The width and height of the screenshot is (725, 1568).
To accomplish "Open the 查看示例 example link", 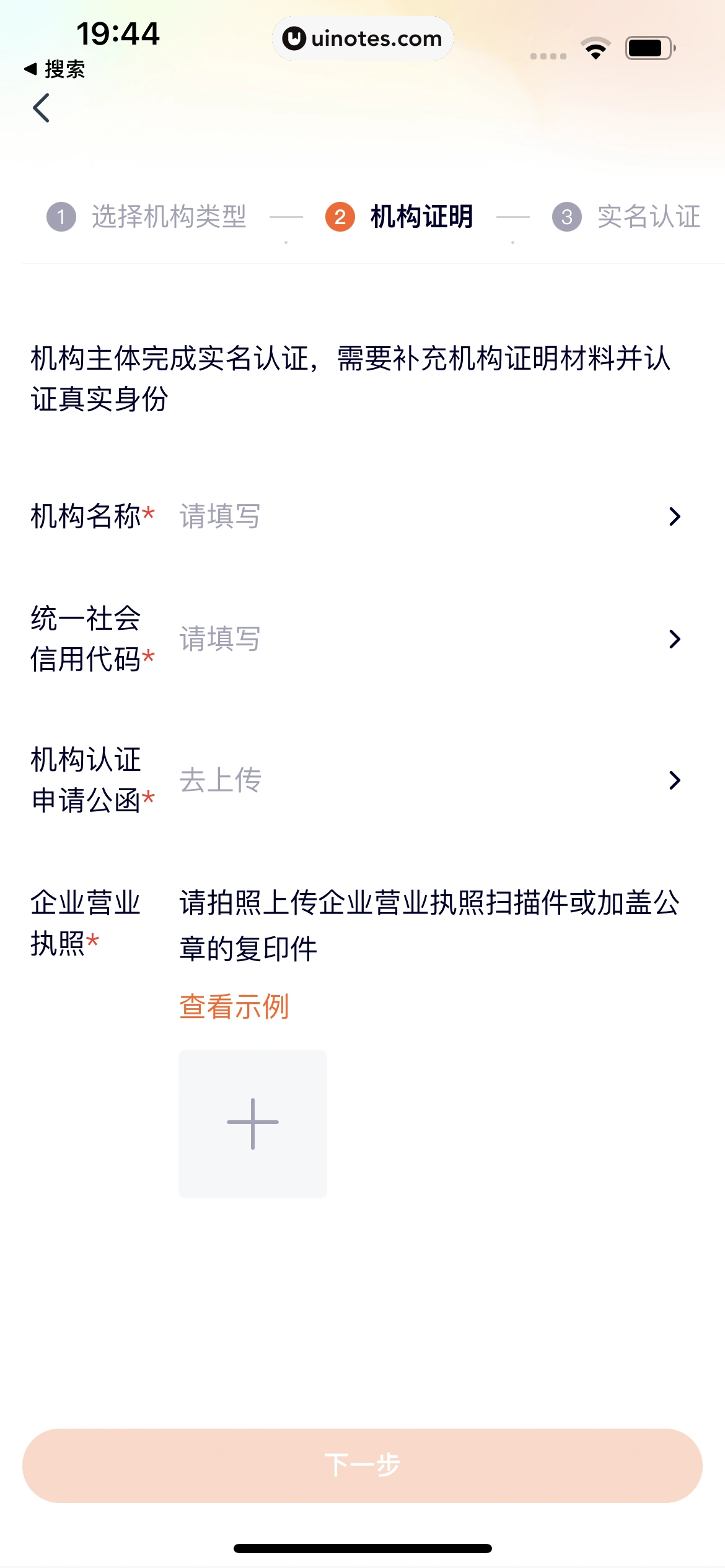I will 234,1006.
